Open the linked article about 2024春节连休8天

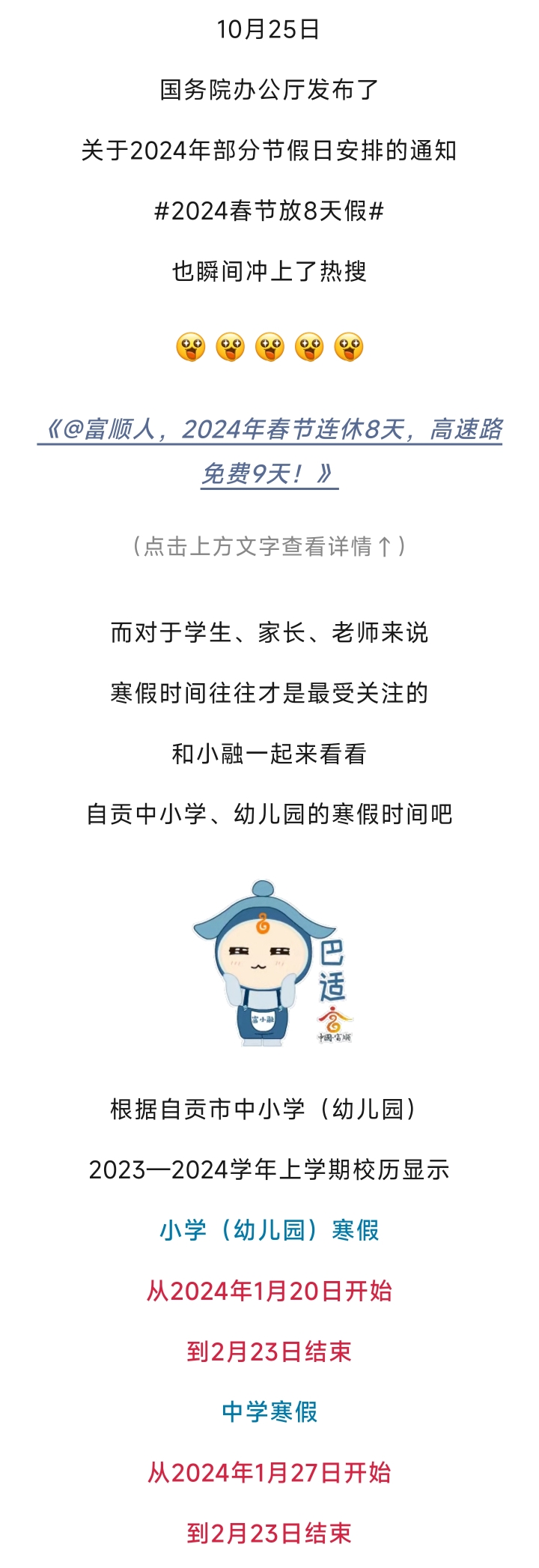(269, 430)
